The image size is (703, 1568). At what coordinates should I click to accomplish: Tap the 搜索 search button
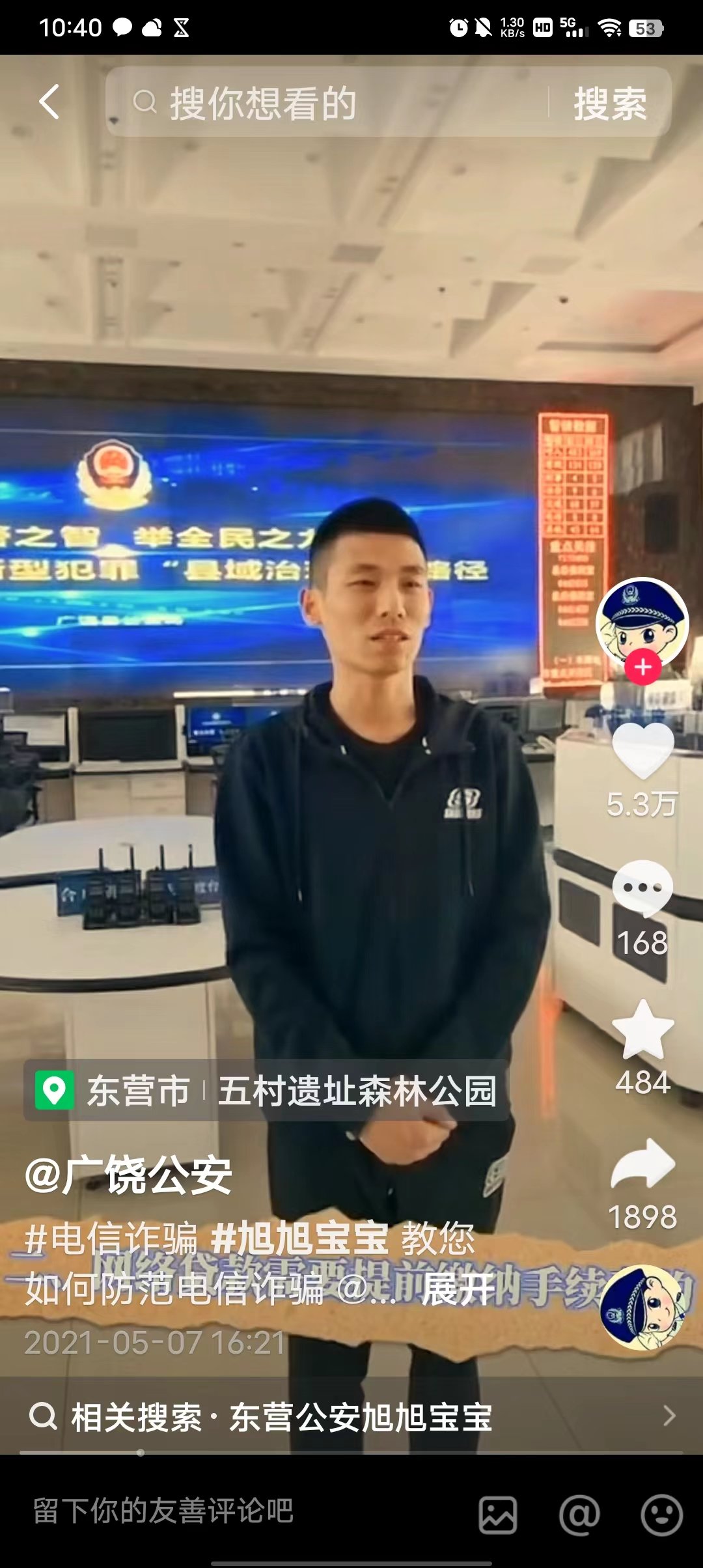pyautogui.click(x=610, y=103)
